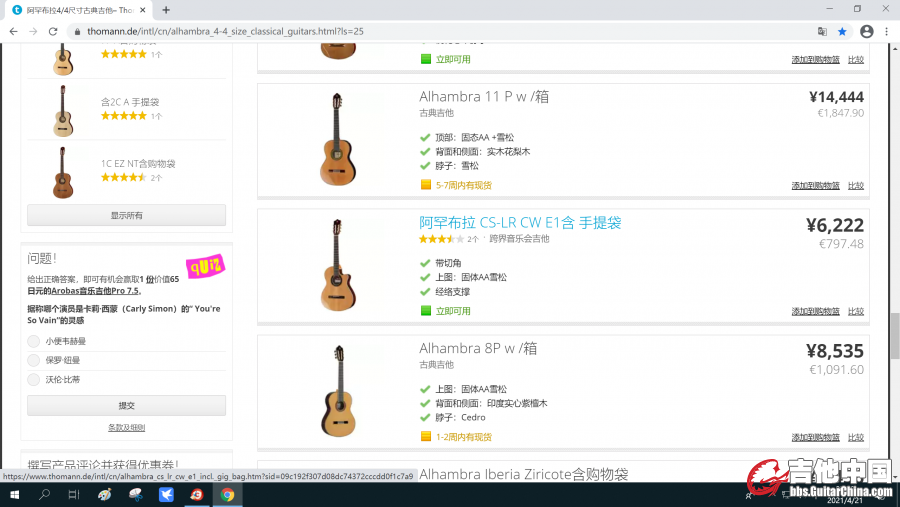The image size is (900, 507).
Task: Choose quiz answer 保罗·纽曼
Action: 34,360
